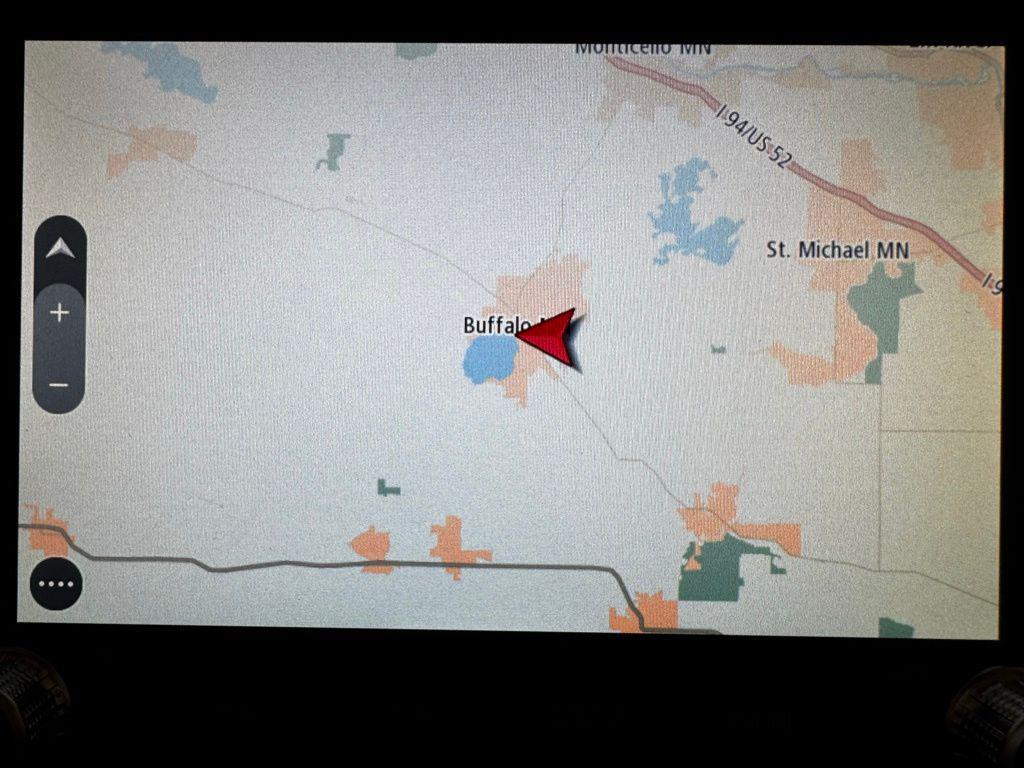
Task: Zoom in with the plus button
Action: point(60,313)
